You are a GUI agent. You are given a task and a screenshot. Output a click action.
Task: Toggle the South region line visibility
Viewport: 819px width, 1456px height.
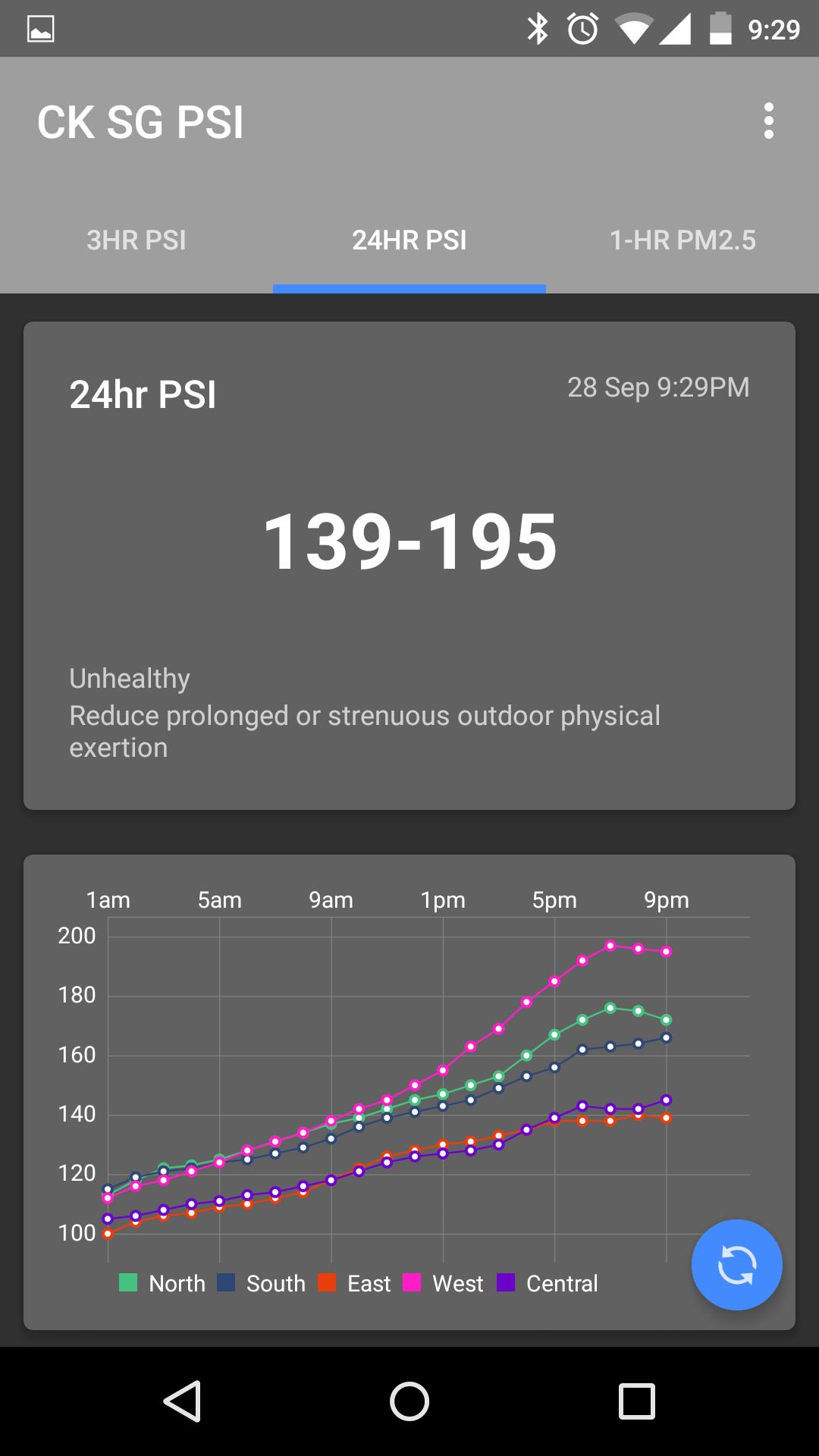point(262,1283)
